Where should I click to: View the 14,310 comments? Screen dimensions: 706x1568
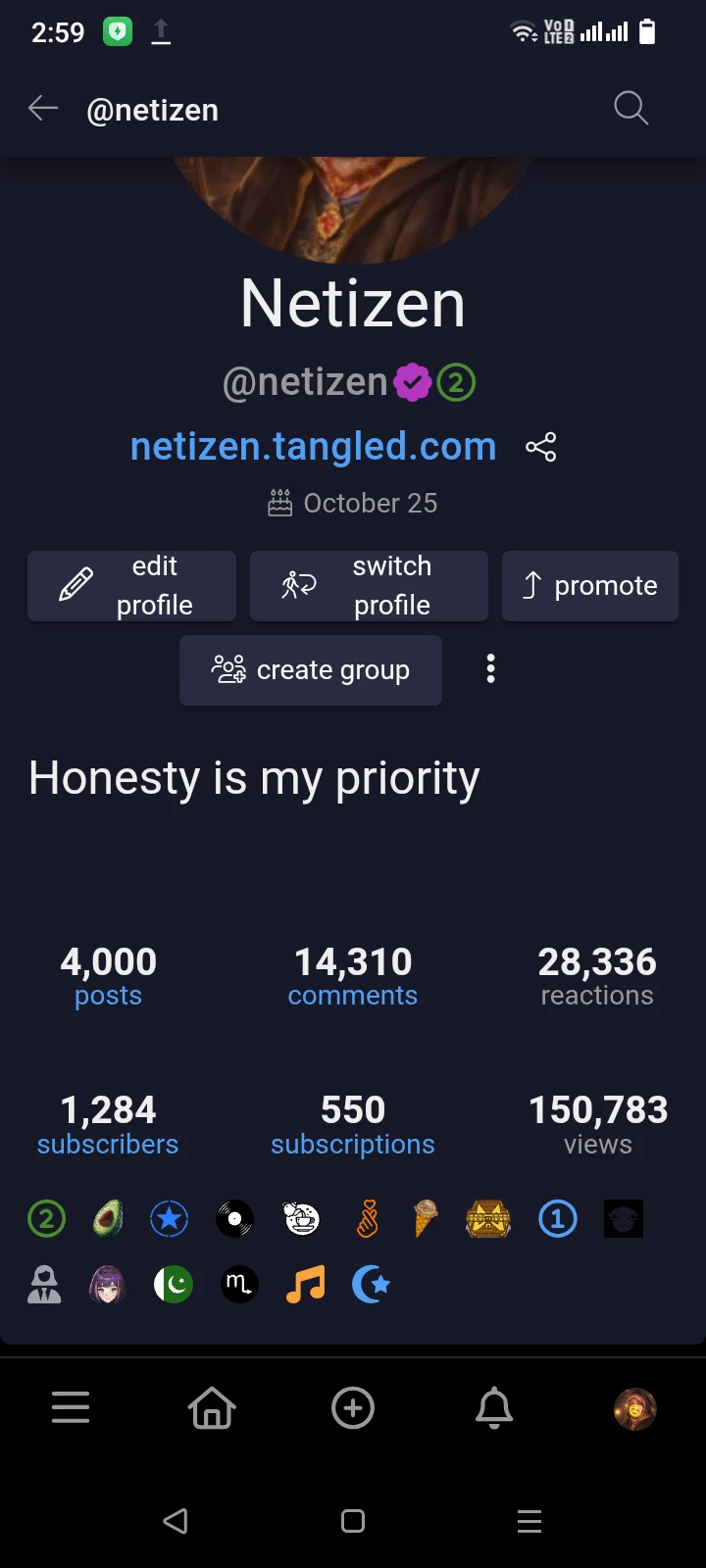point(353,976)
